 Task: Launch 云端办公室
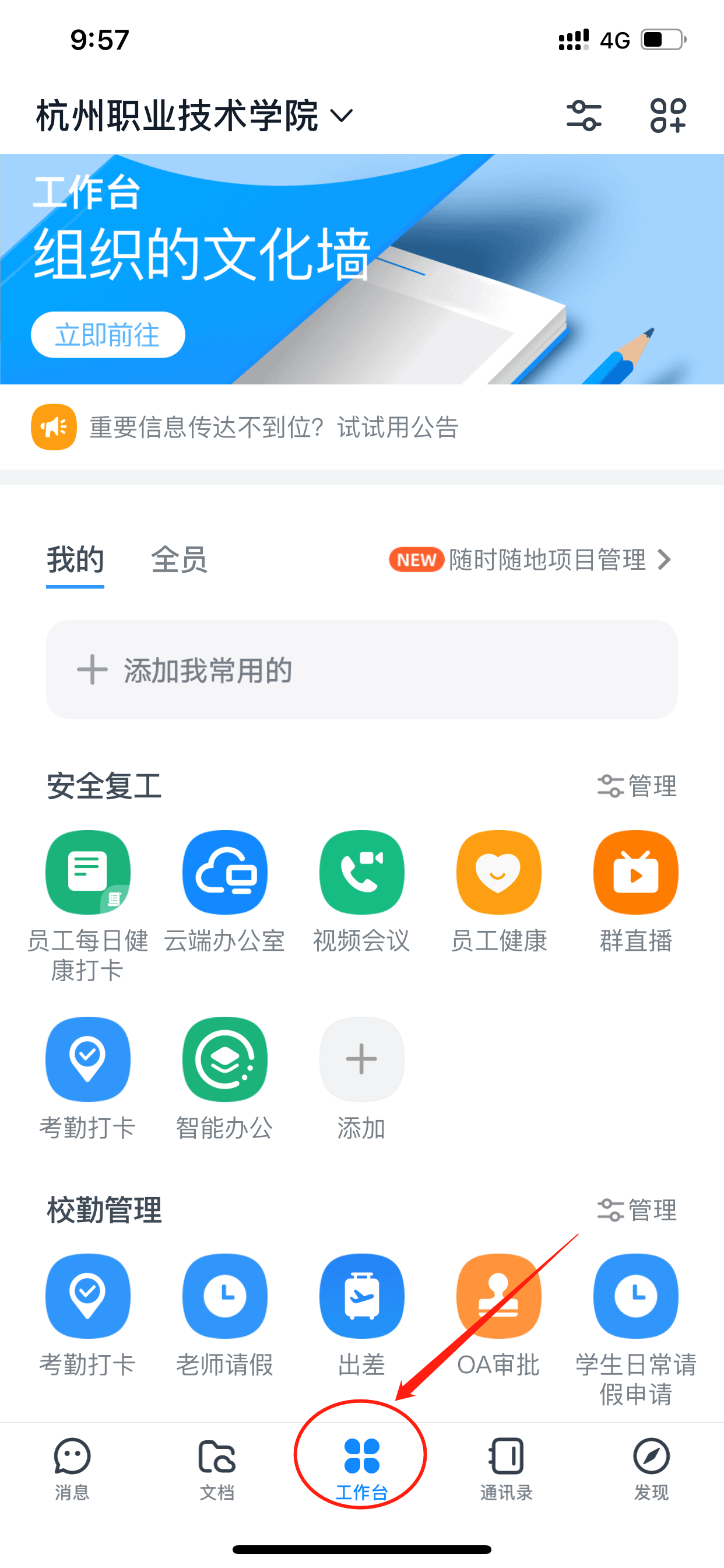tap(224, 872)
